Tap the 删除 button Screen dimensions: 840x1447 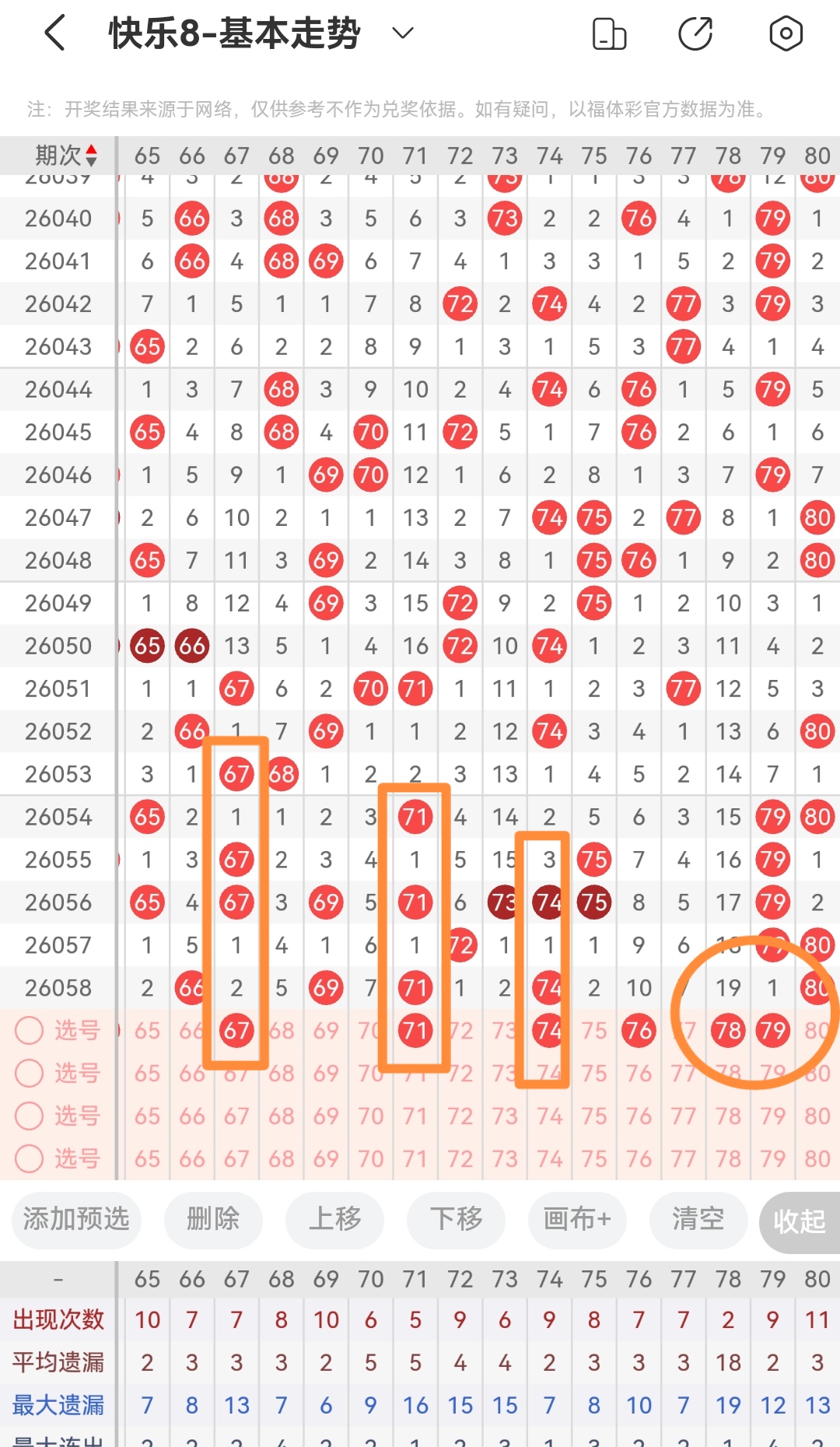coord(213,1219)
